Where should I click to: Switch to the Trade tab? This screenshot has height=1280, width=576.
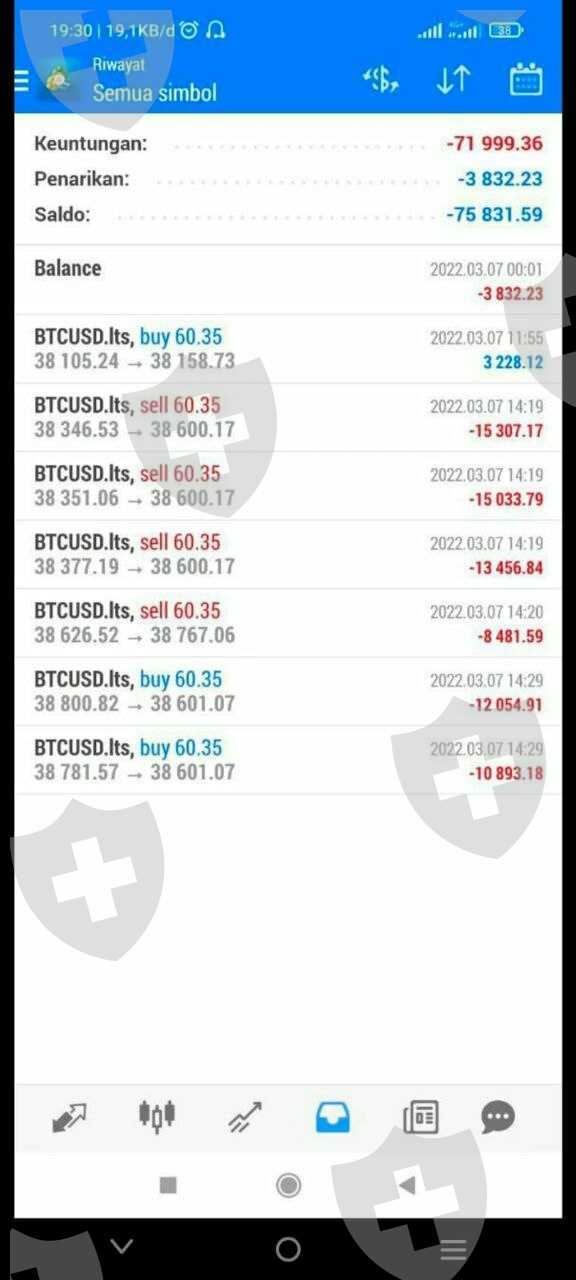[x=245, y=1116]
